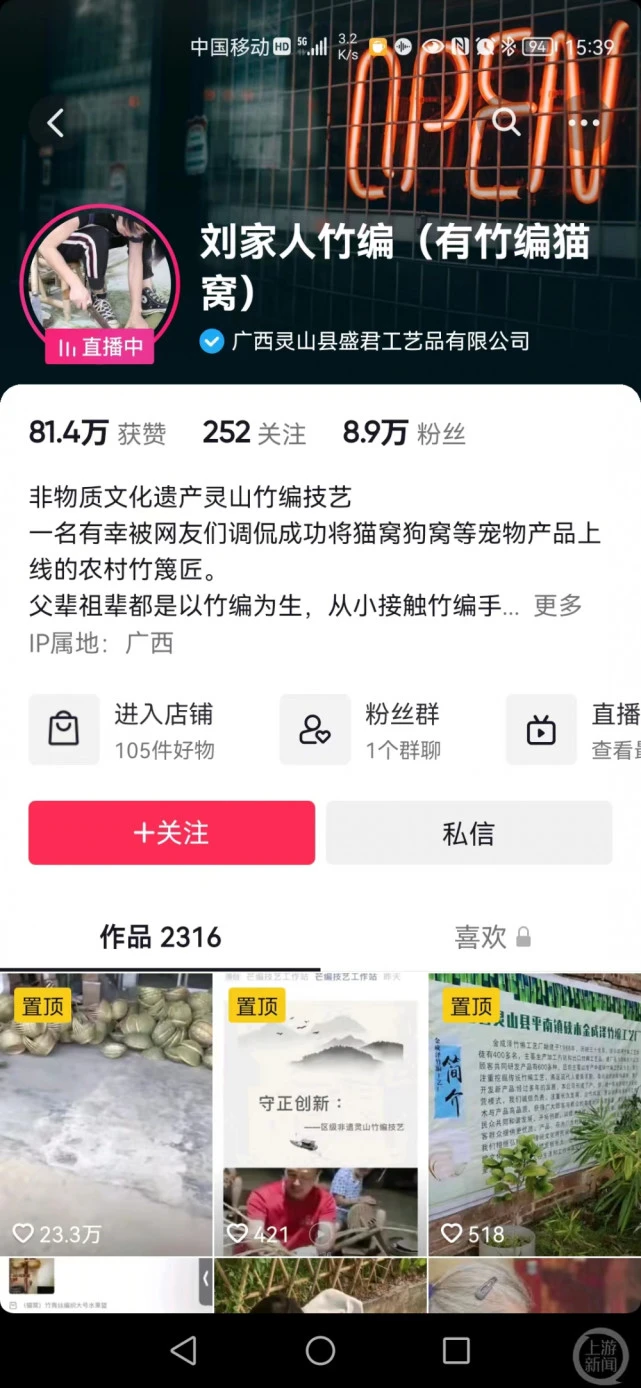
Task: Switch to the 作品 2316 tab
Action: [x=160, y=937]
